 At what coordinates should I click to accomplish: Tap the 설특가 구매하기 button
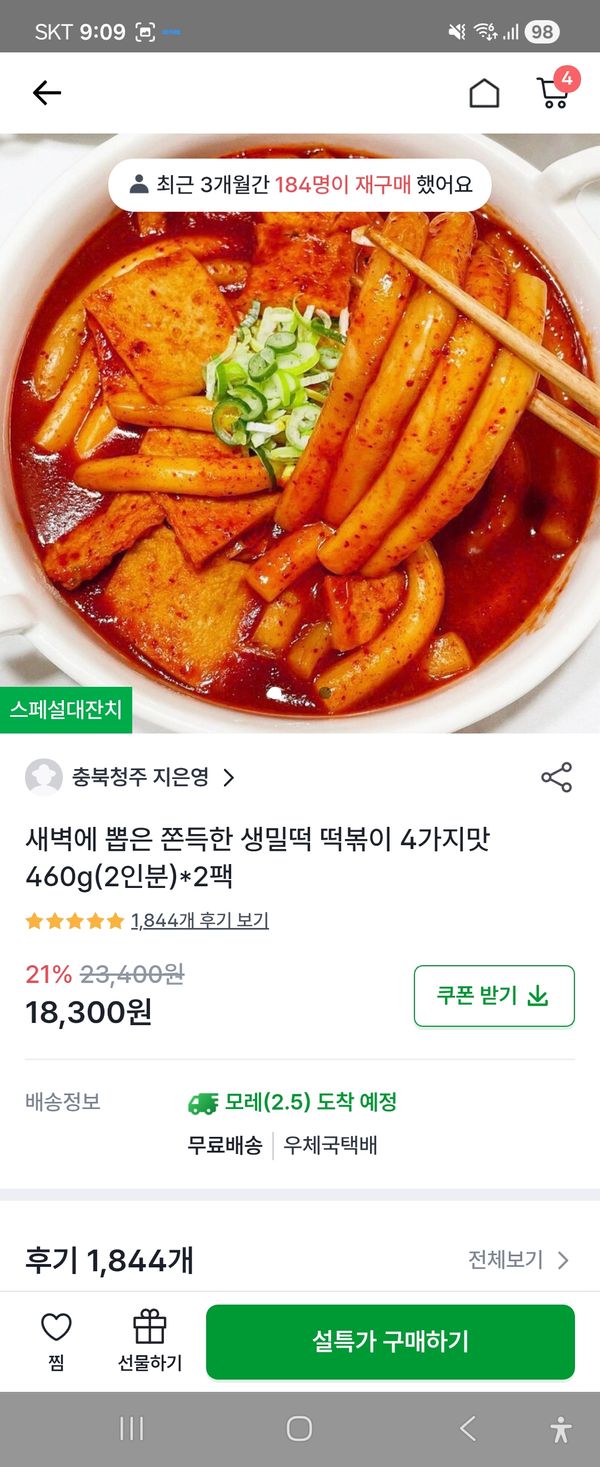(390, 1341)
